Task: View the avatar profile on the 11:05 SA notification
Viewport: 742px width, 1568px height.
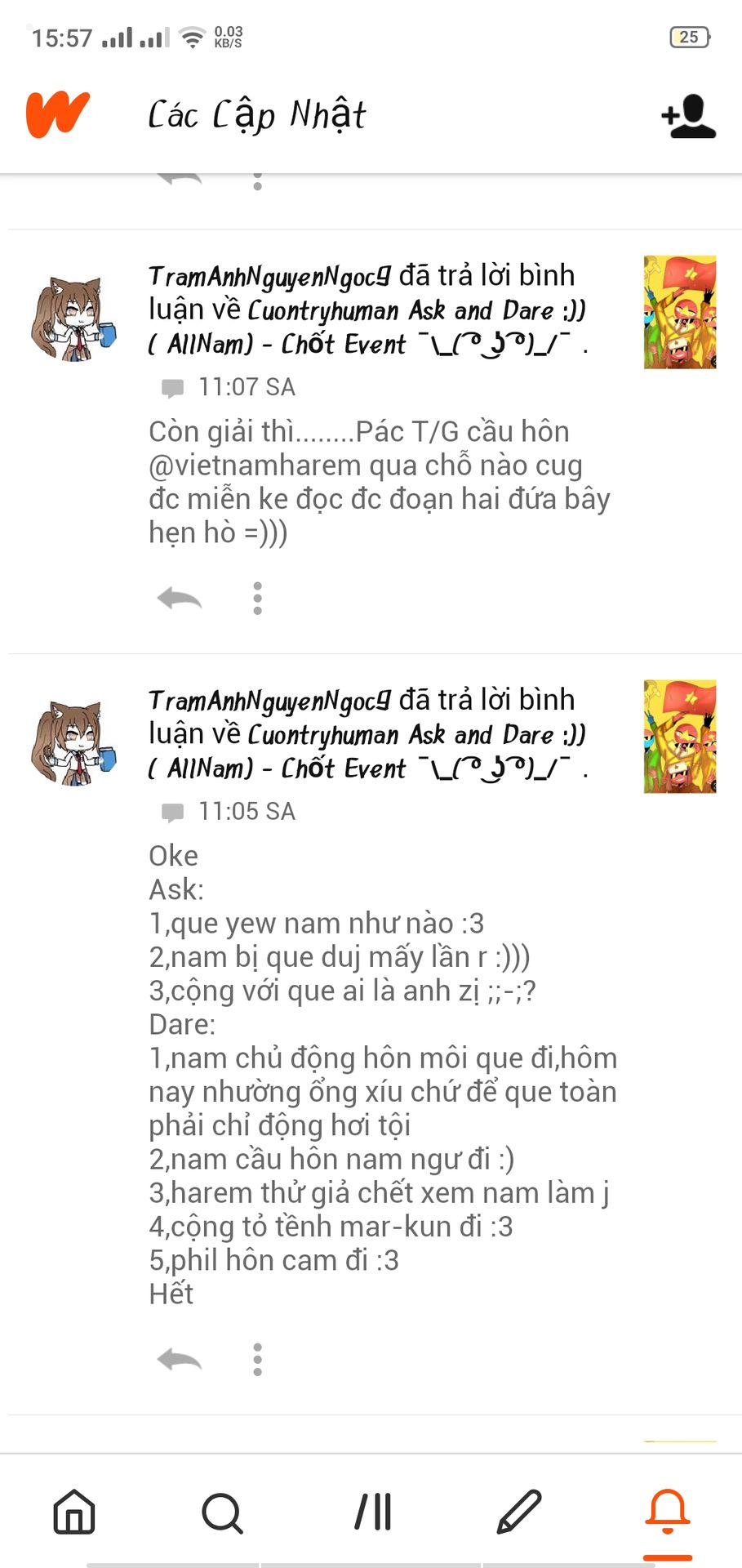Action: [x=73, y=742]
